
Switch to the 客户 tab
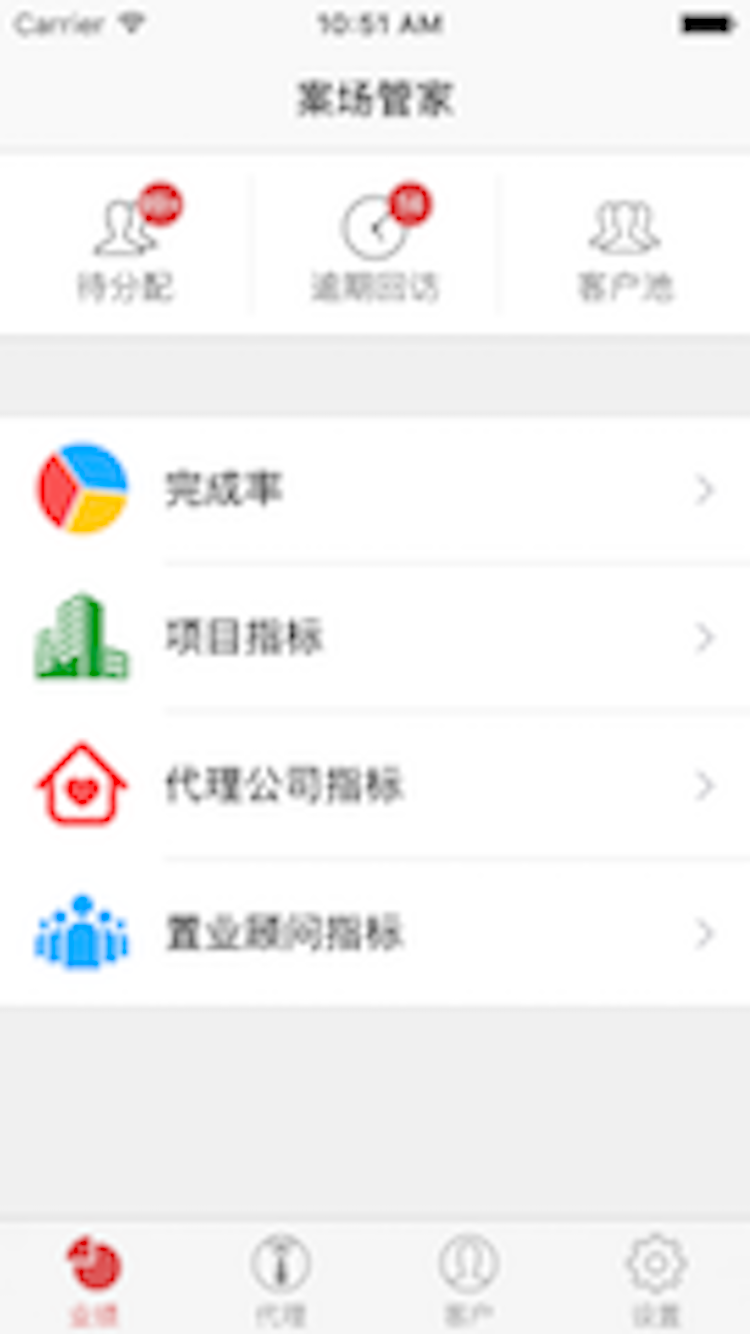(468, 1278)
